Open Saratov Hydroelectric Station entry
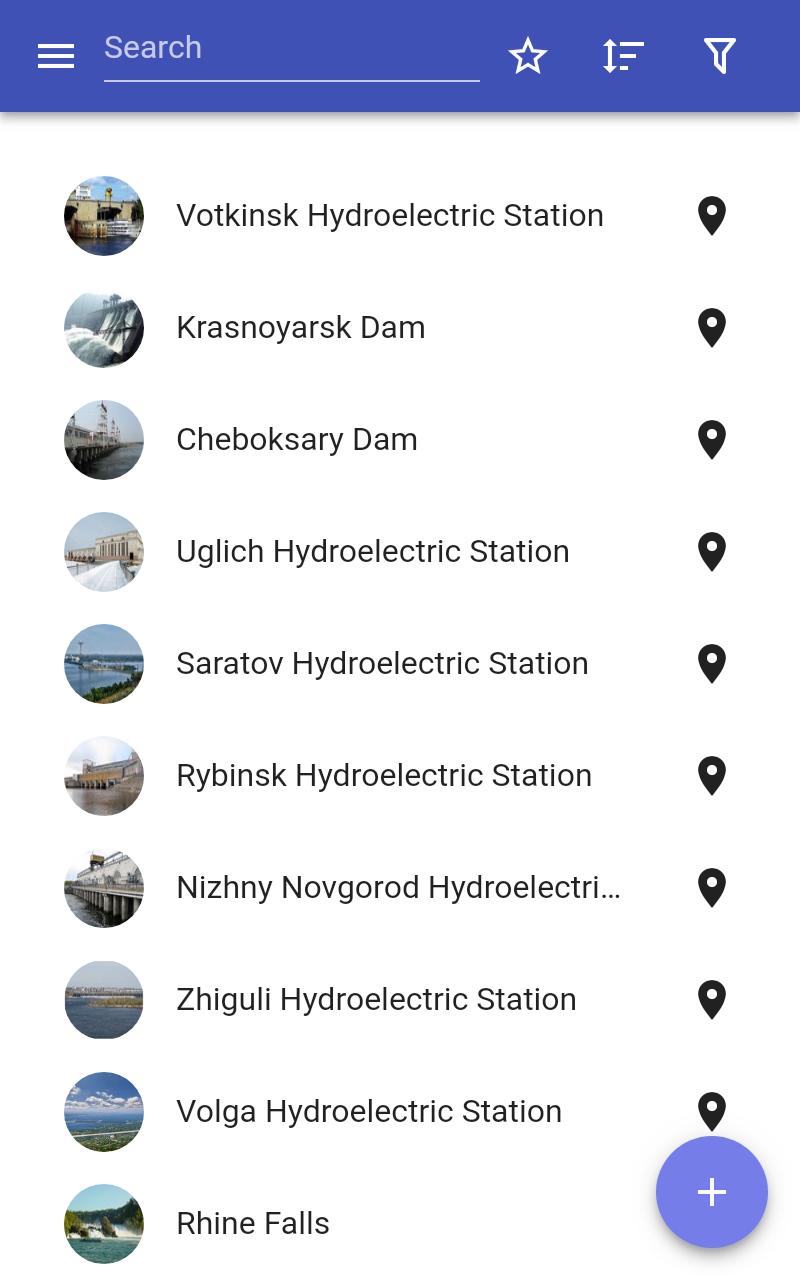Image resolution: width=800 pixels, height=1280 pixels. (x=400, y=664)
